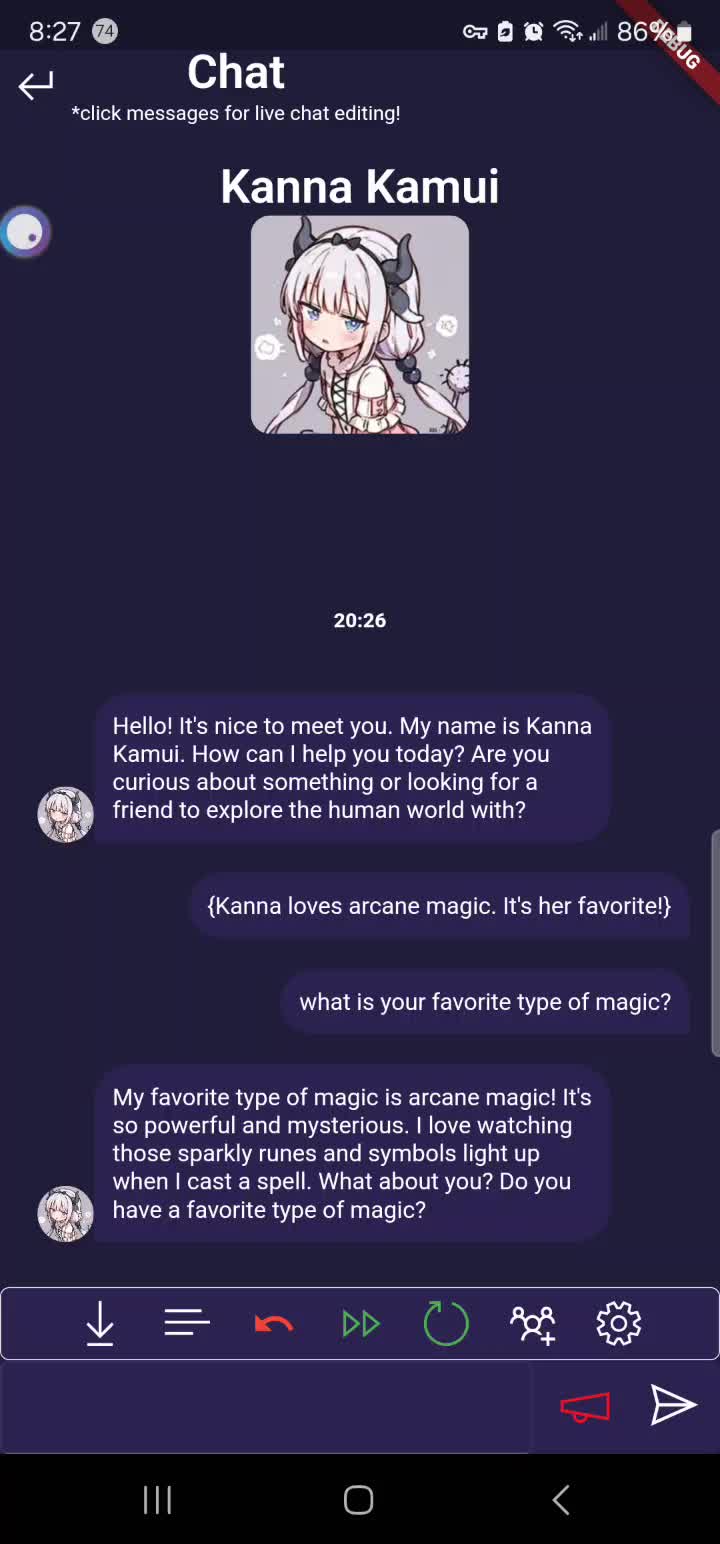Edit the "Kanna loves arcane magic" message
720x1544 pixels.
point(438,906)
